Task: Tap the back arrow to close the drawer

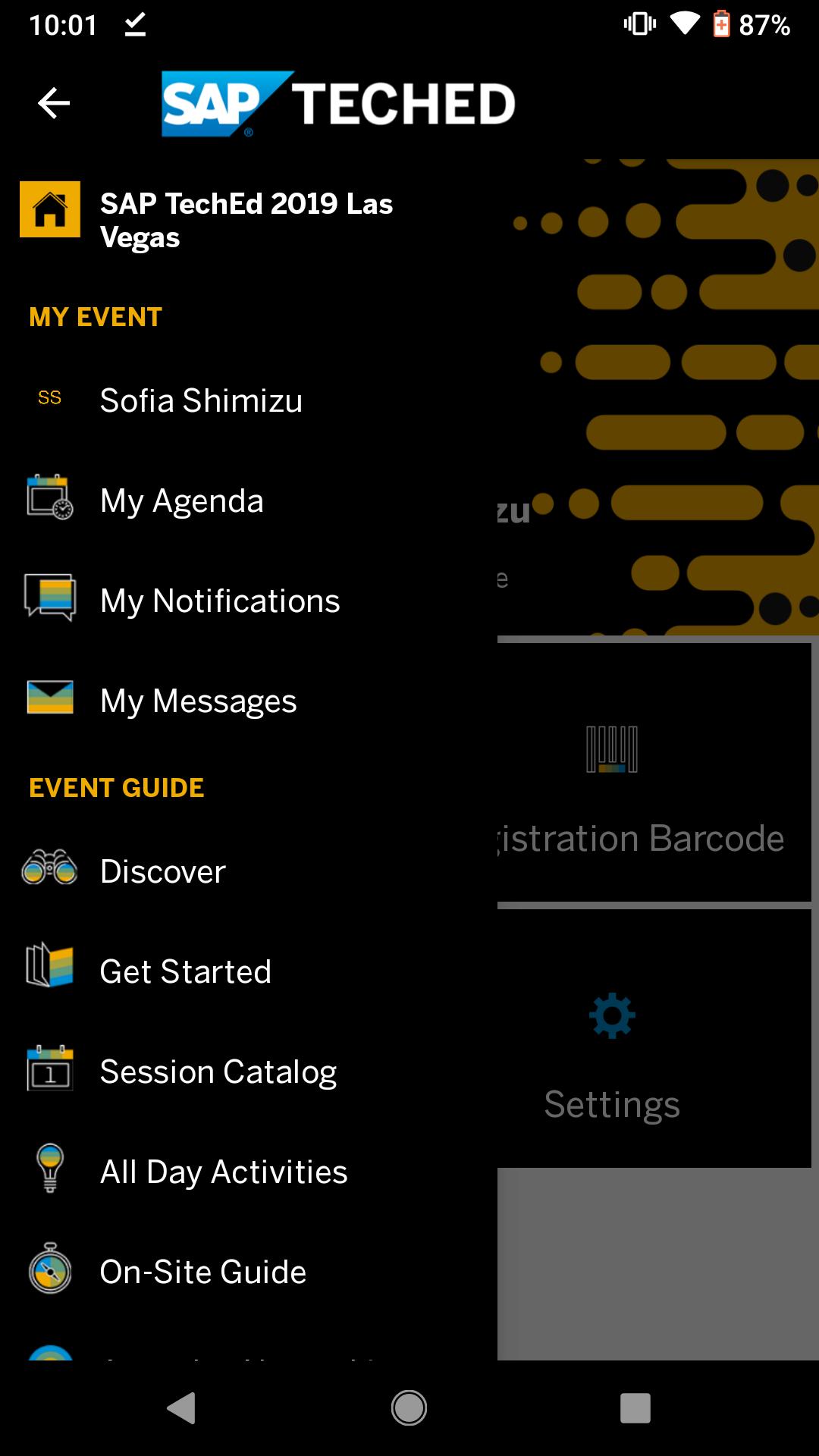Action: [54, 103]
